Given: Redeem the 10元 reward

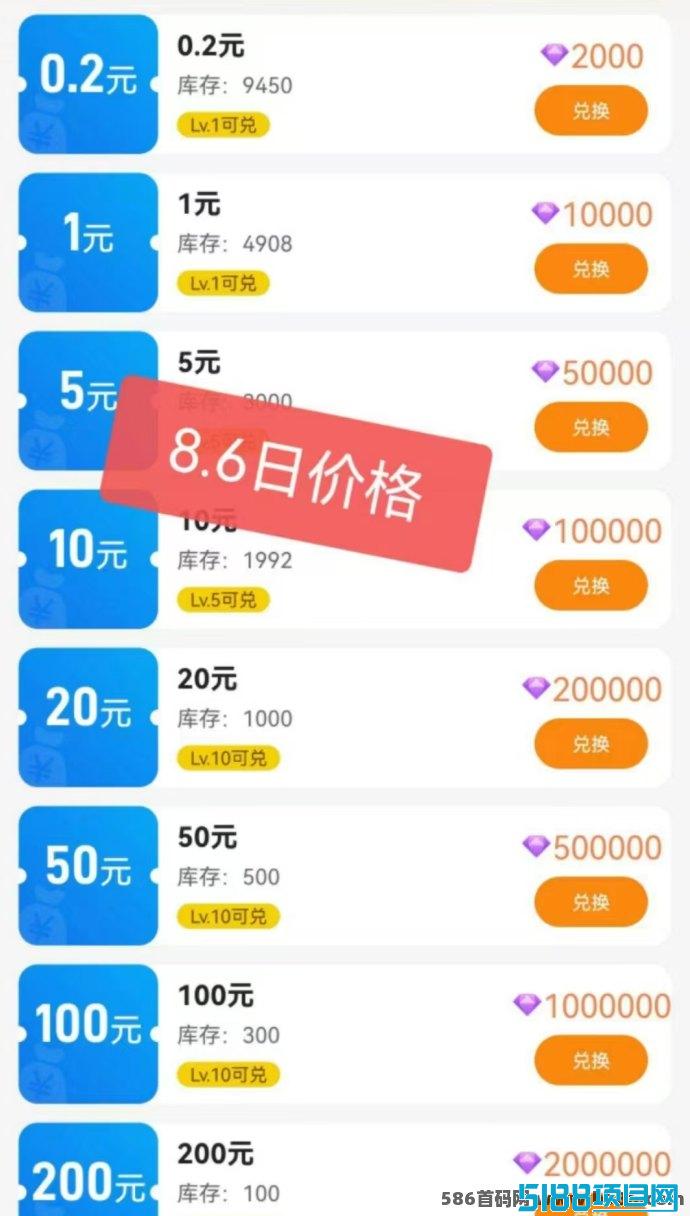Looking at the screenshot, I should click(591, 585).
